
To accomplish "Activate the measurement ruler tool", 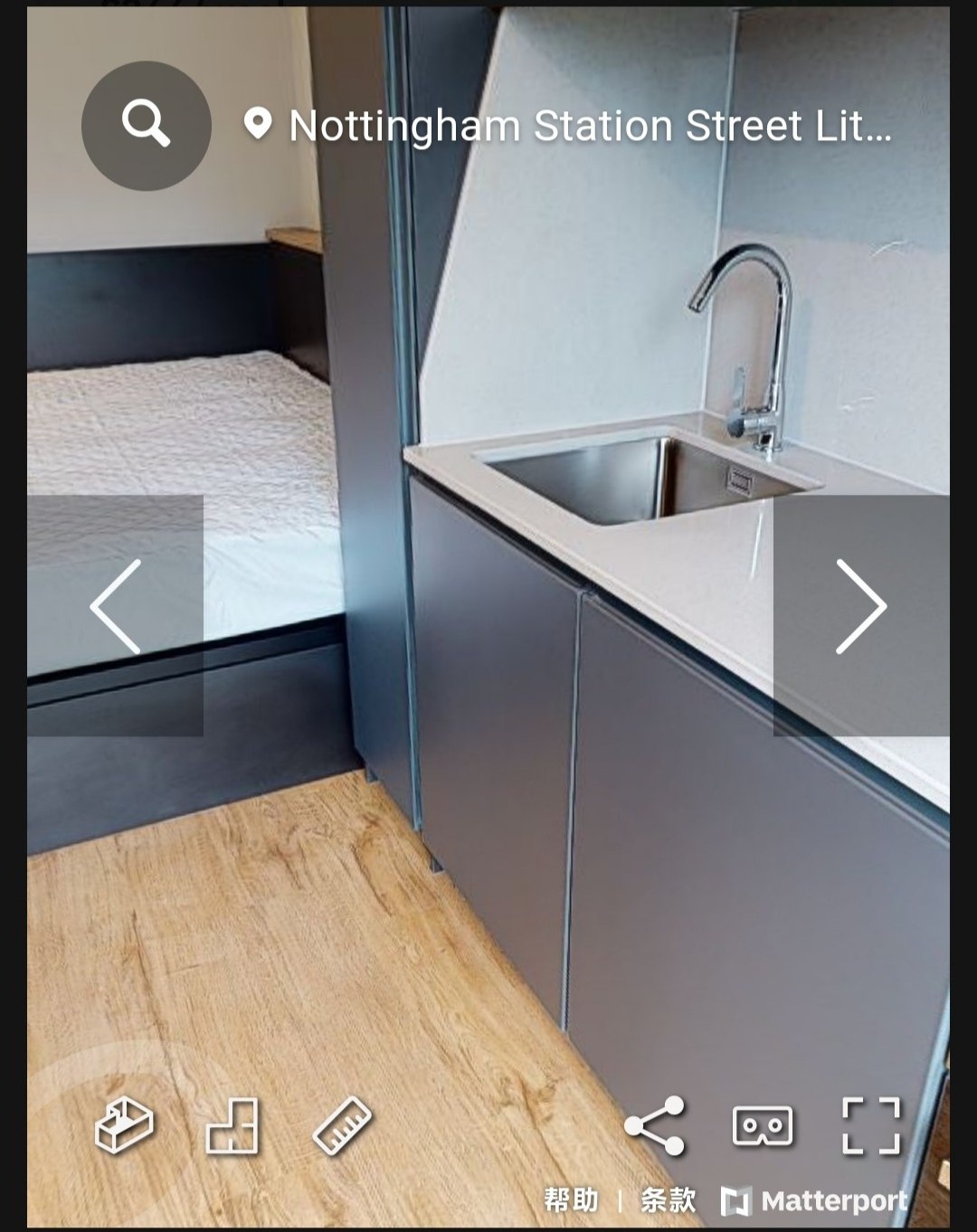I will (x=342, y=1125).
